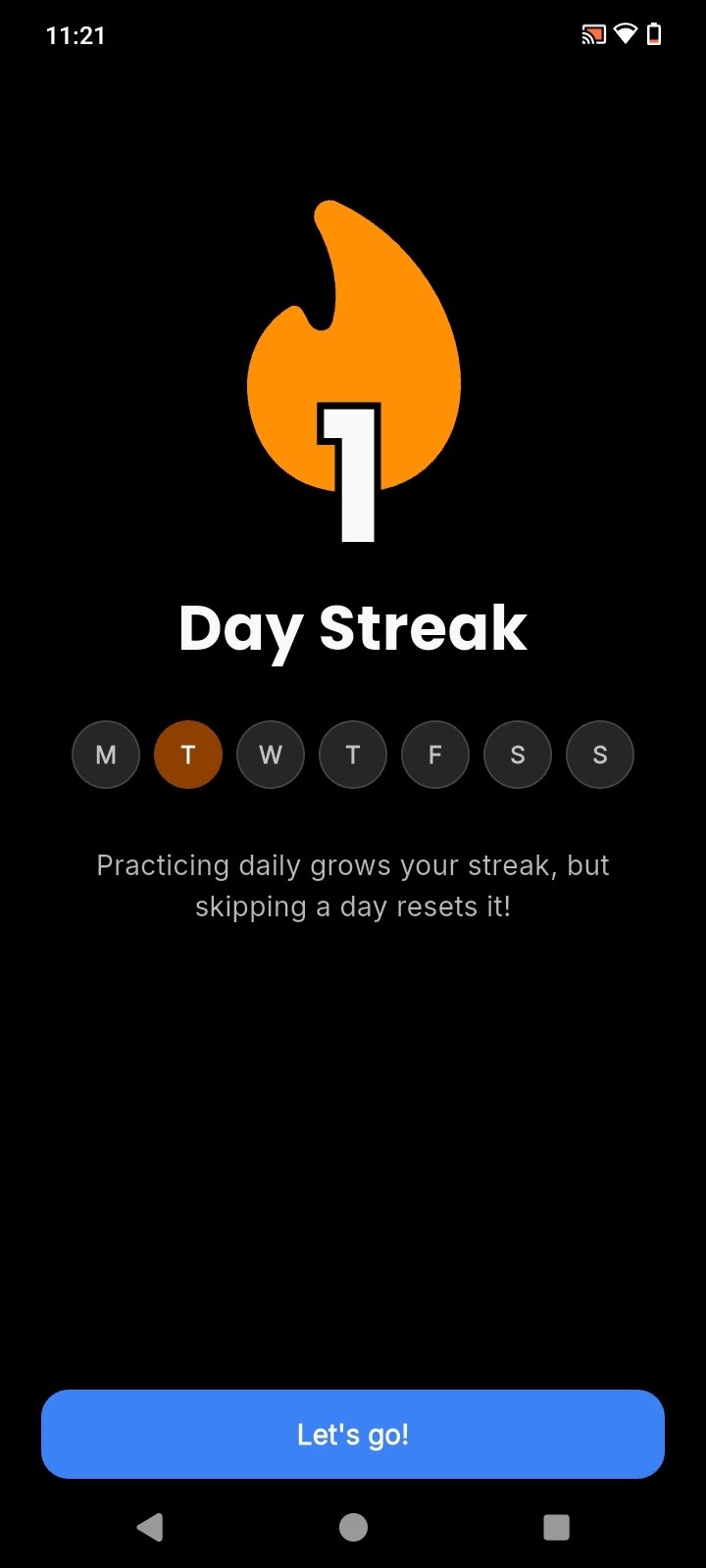706x1568 pixels.
Task: Go back using system back button
Action: tap(150, 1527)
